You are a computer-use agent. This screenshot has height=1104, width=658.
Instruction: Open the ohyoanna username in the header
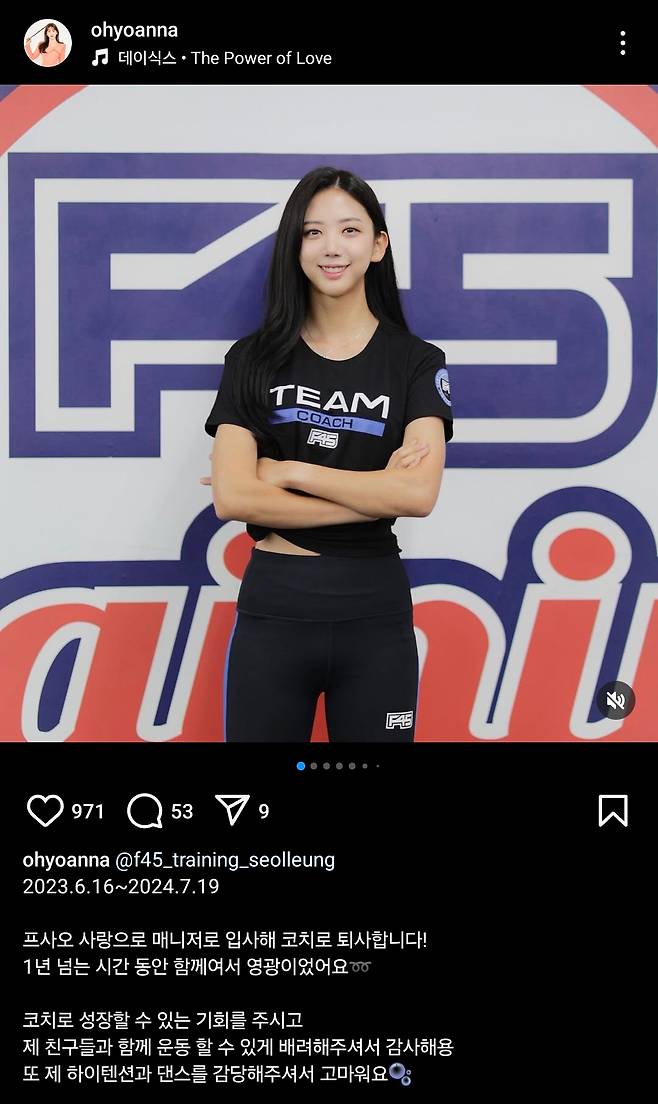click(134, 30)
